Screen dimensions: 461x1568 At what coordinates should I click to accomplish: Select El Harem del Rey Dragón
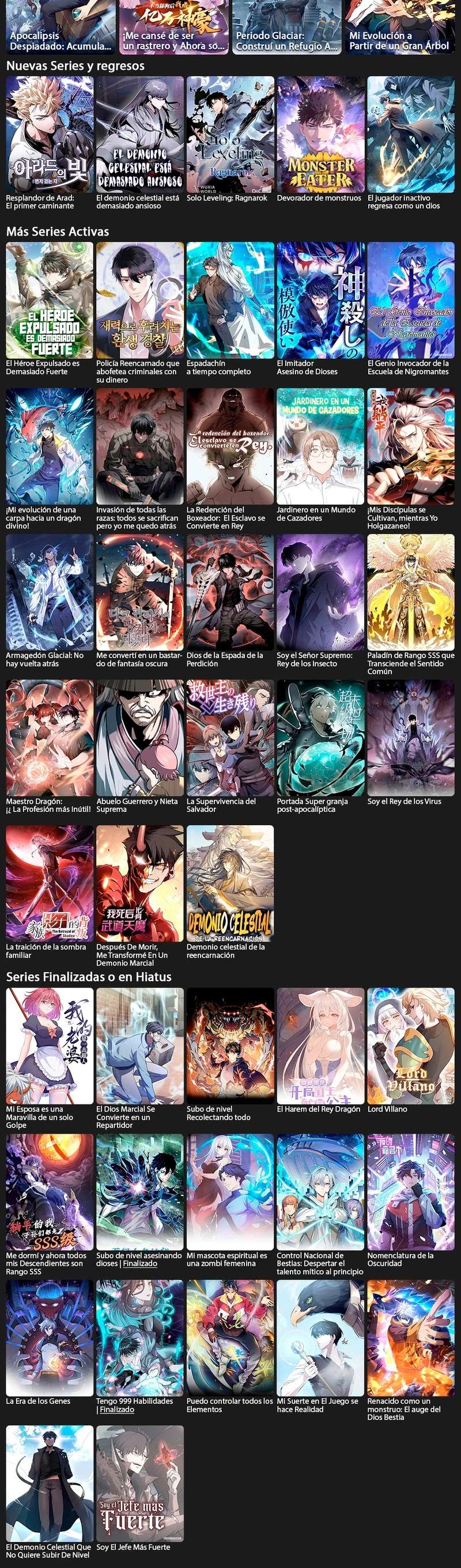(320, 1046)
